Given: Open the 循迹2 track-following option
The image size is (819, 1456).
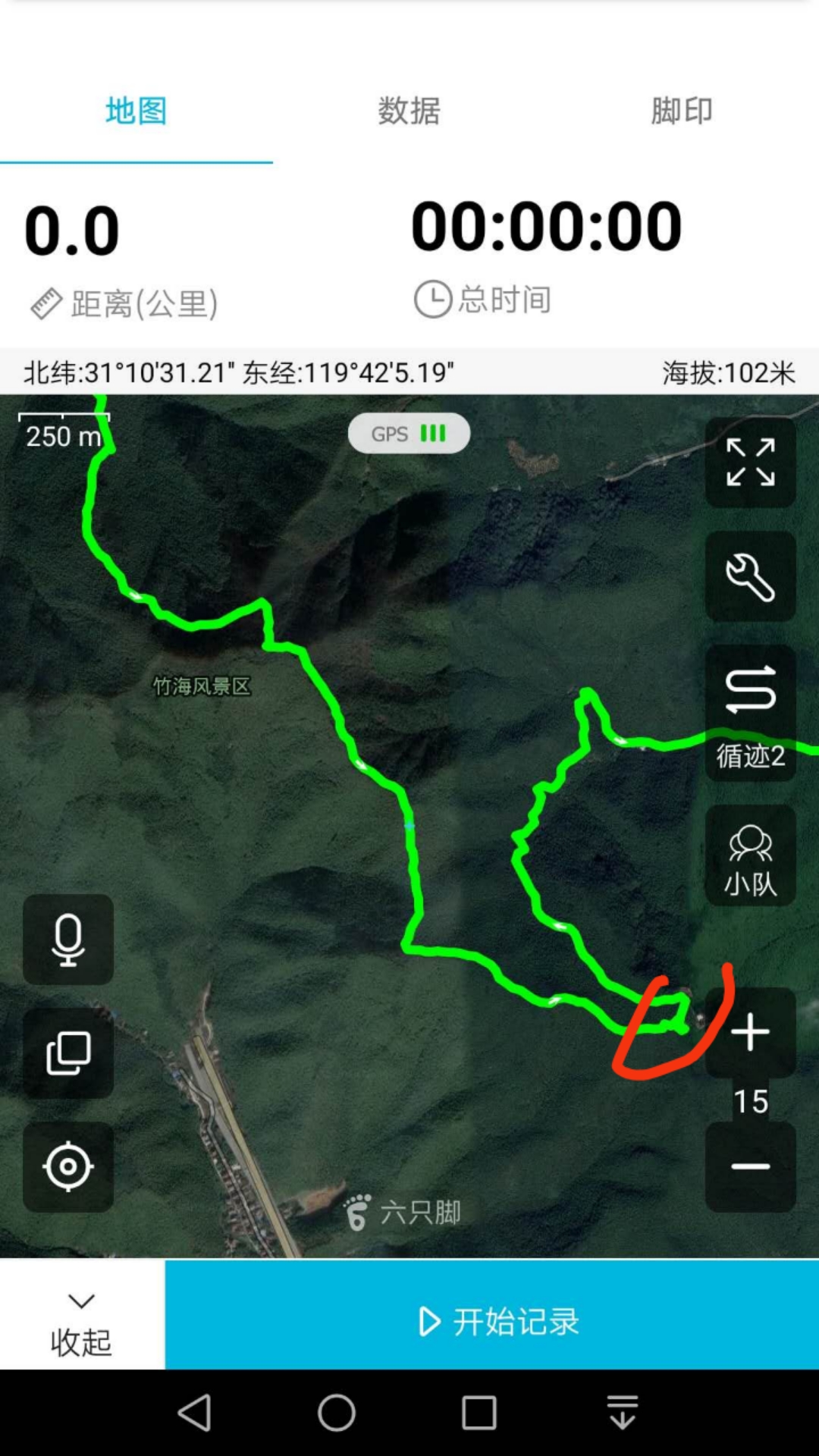Looking at the screenshot, I should pos(750,713).
